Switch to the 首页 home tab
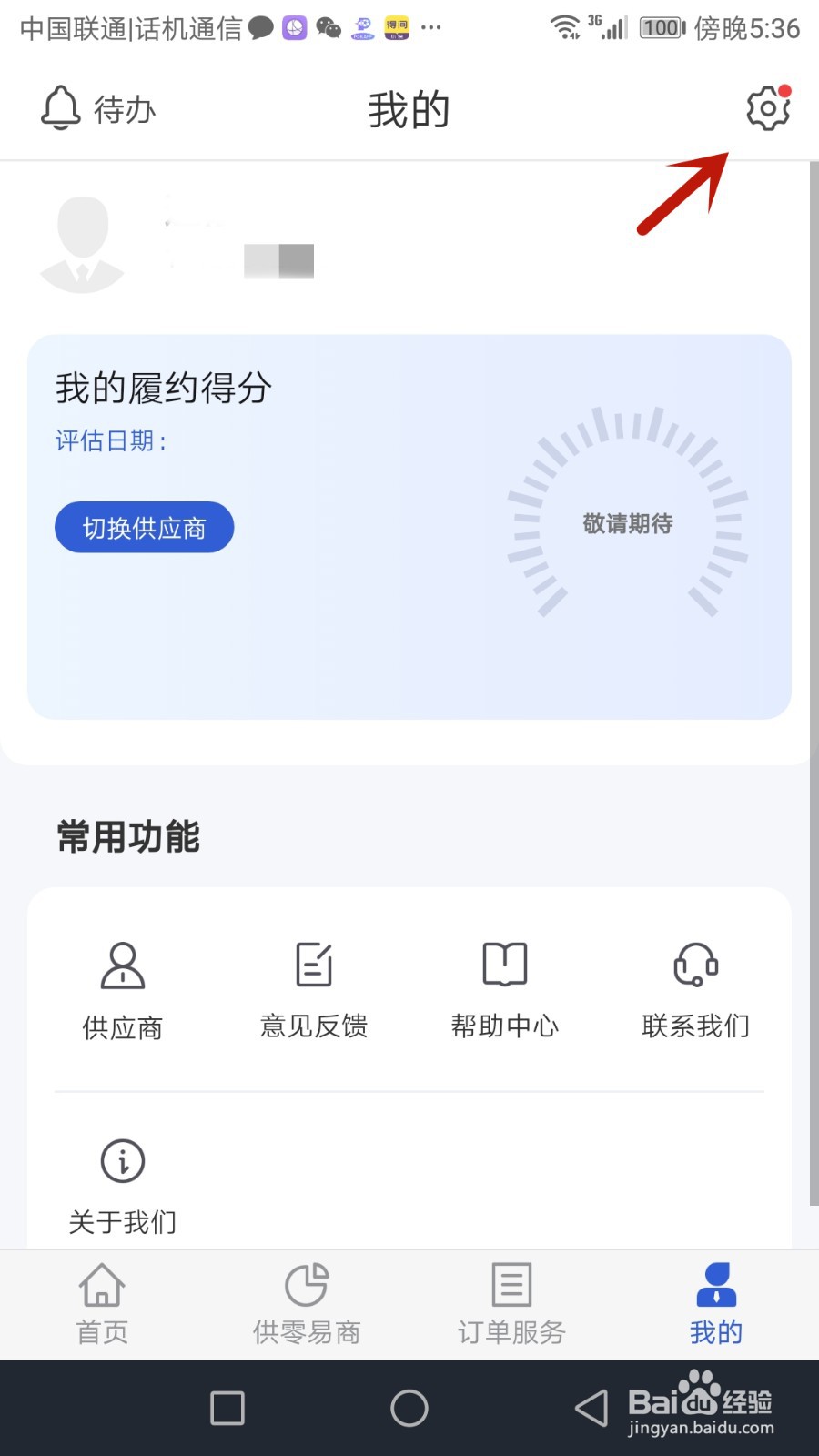This screenshot has width=819, height=1456. coord(101,1304)
